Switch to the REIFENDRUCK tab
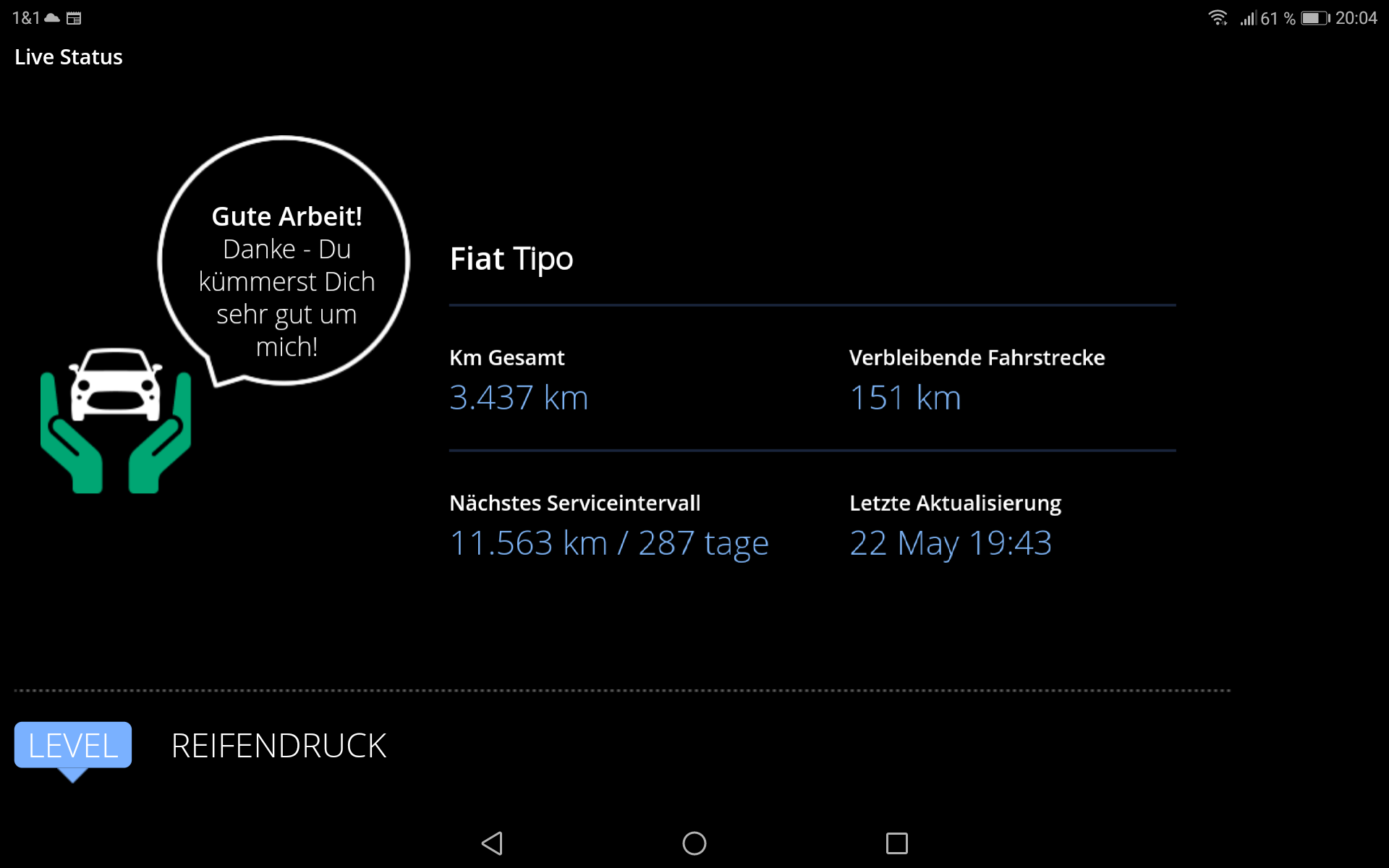 279,746
